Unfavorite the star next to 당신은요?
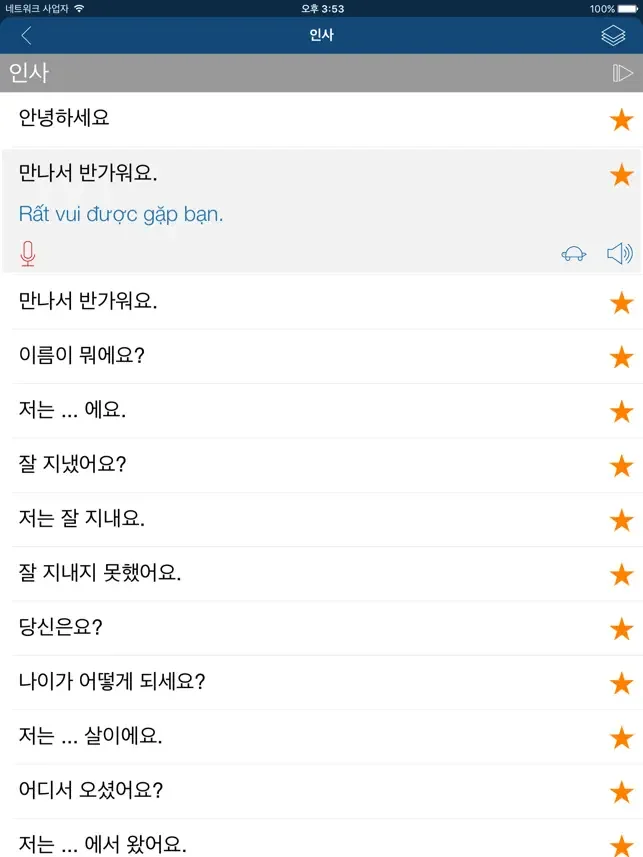 coord(622,629)
